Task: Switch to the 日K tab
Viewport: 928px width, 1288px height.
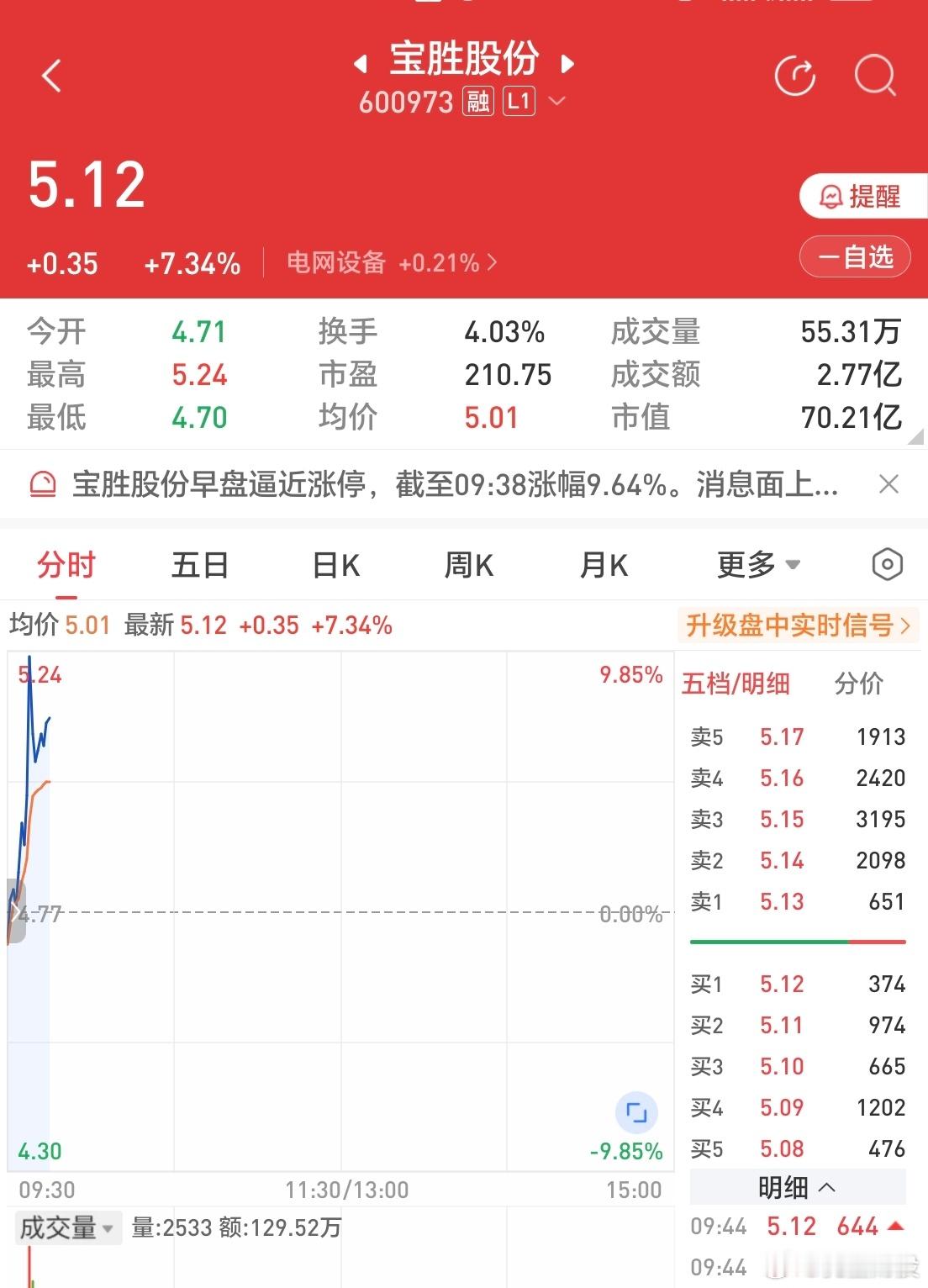Action: click(334, 565)
